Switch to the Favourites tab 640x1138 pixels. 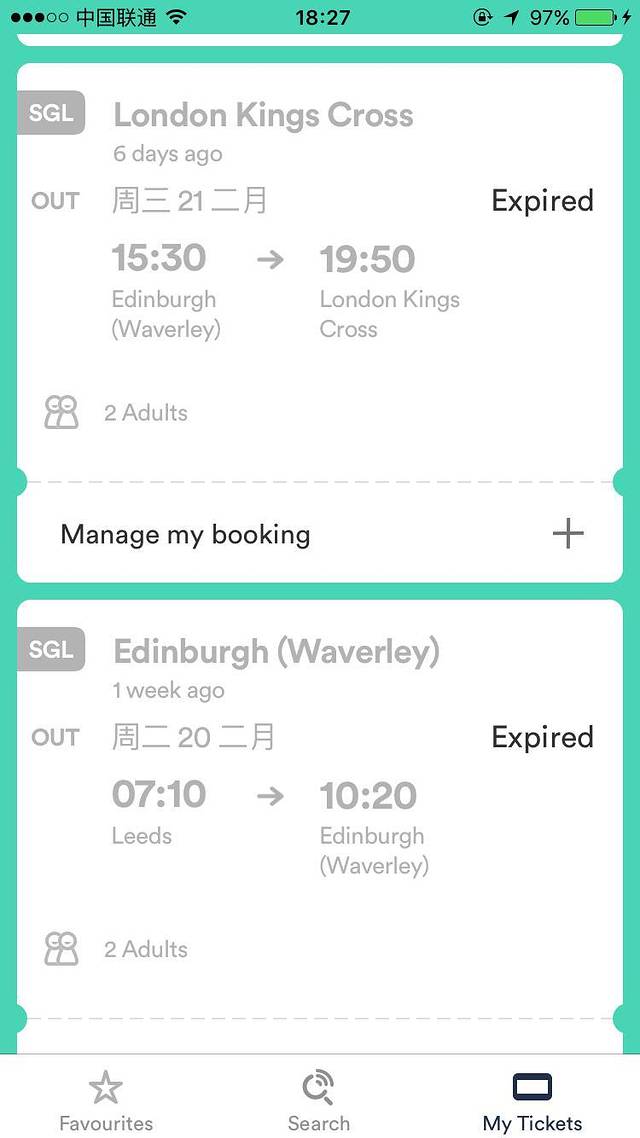pos(106,1100)
